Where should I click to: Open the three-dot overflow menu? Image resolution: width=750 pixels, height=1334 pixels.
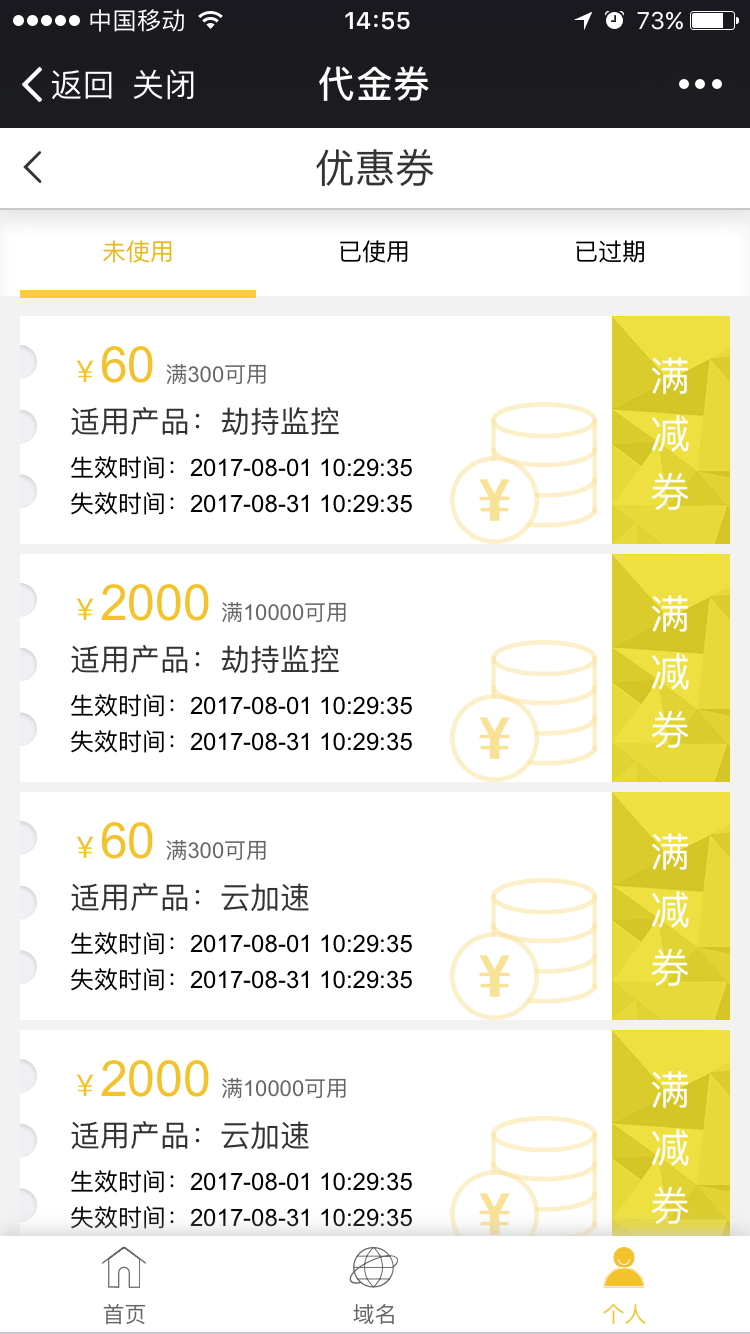(x=700, y=85)
